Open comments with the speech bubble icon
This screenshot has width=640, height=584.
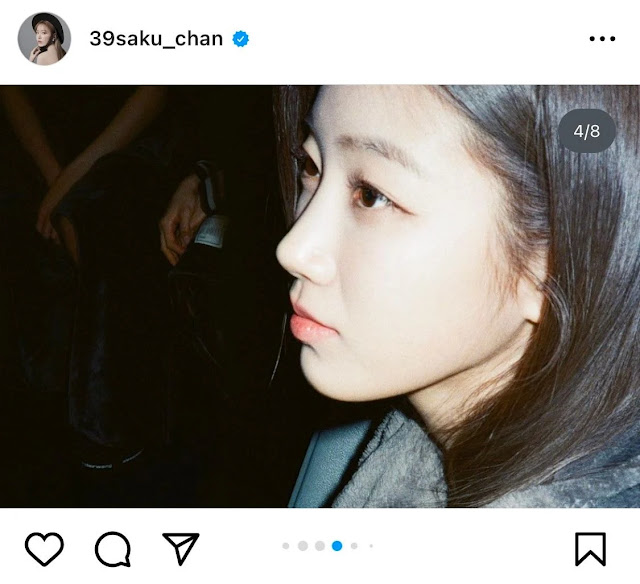[113, 548]
